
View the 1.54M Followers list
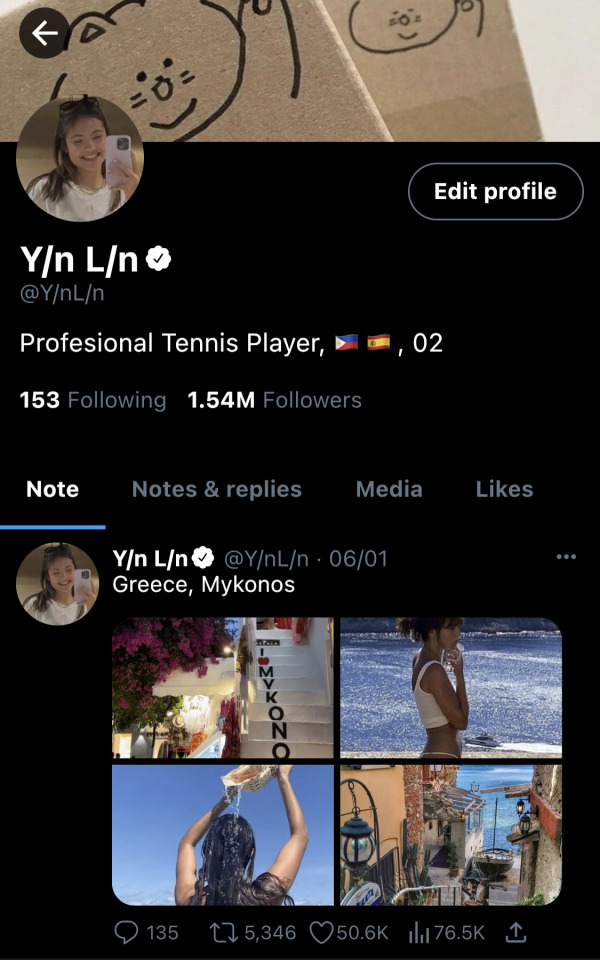click(x=275, y=400)
